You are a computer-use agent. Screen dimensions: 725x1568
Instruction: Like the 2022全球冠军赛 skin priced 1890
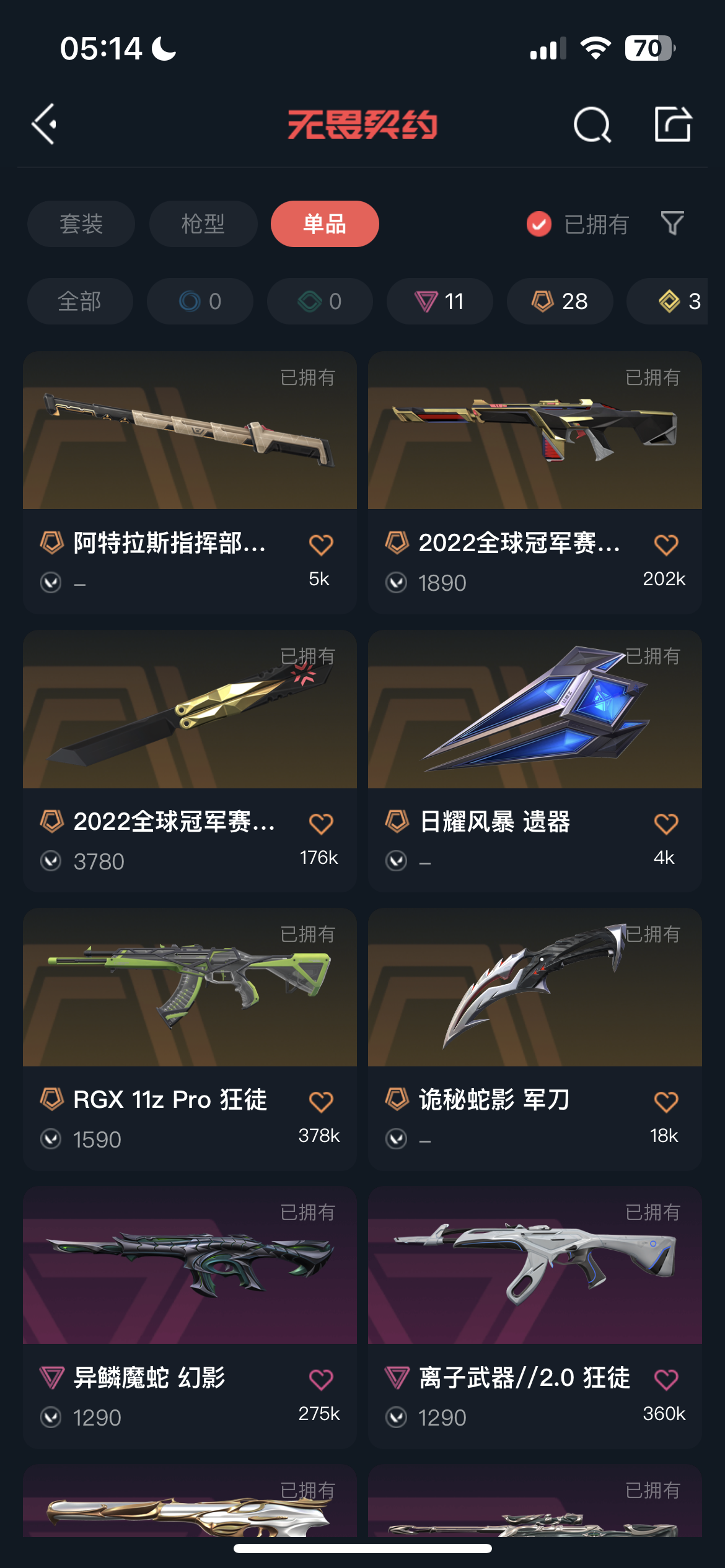click(x=666, y=545)
